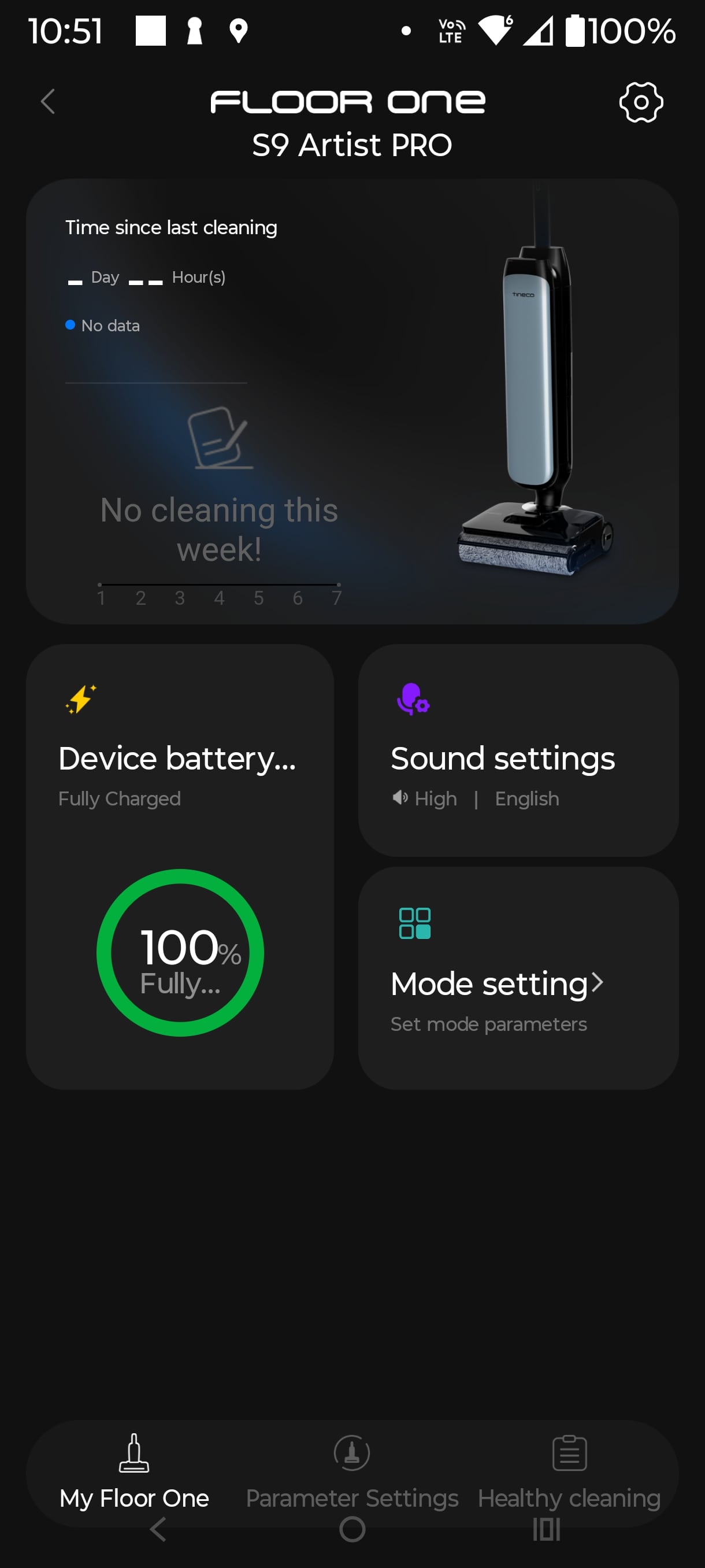705x1568 pixels.
Task: Tap the lightning battery icon
Action: pos(79,699)
